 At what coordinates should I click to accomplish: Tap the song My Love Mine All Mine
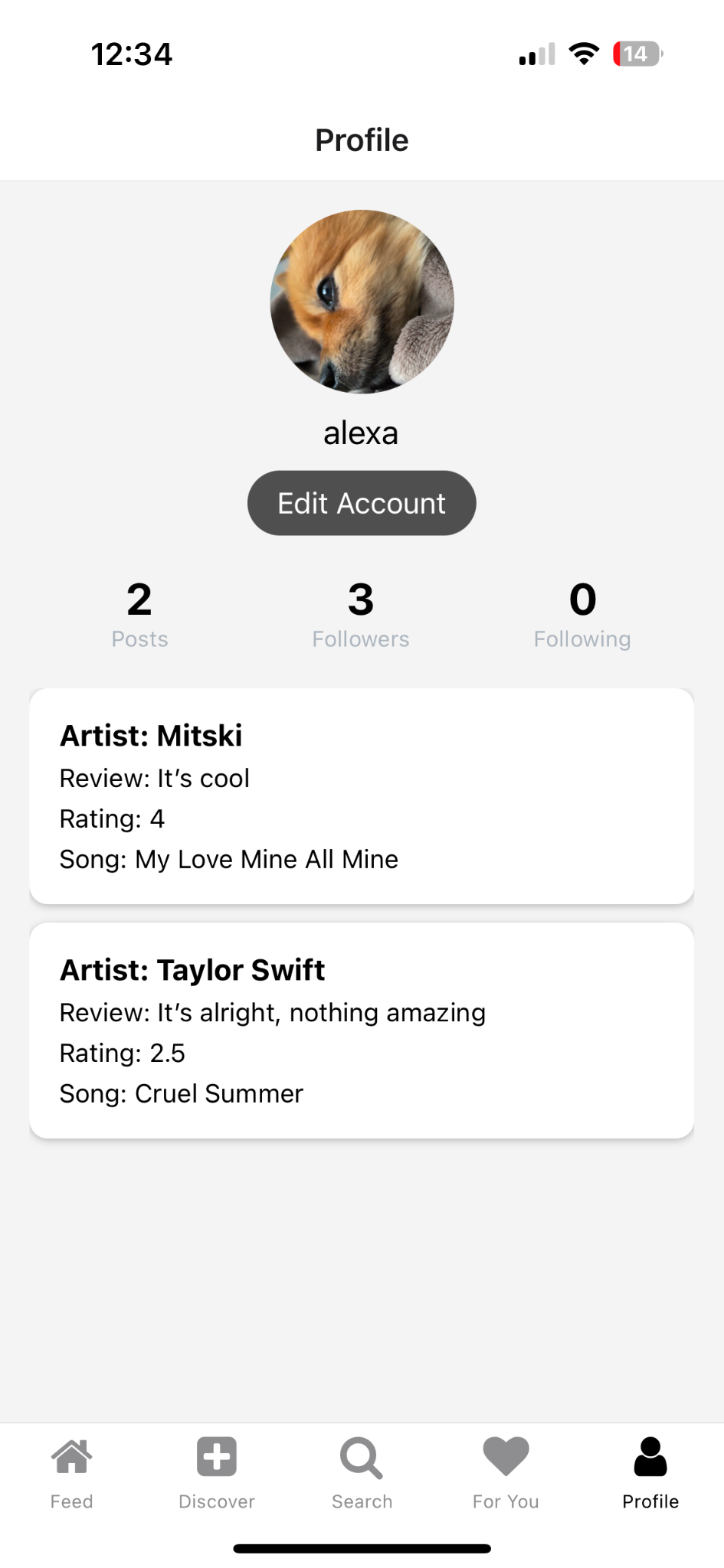pos(228,859)
